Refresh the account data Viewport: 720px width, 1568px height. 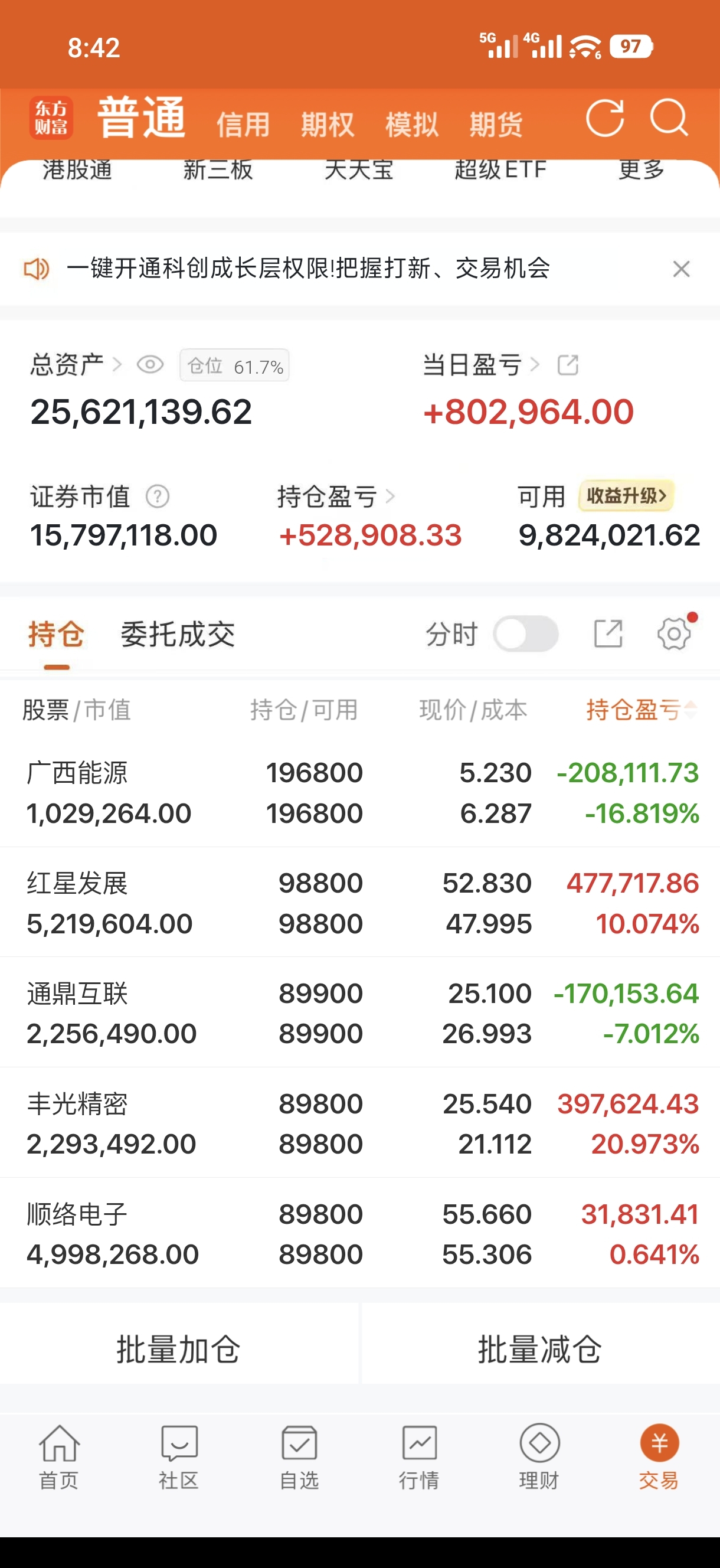click(604, 118)
